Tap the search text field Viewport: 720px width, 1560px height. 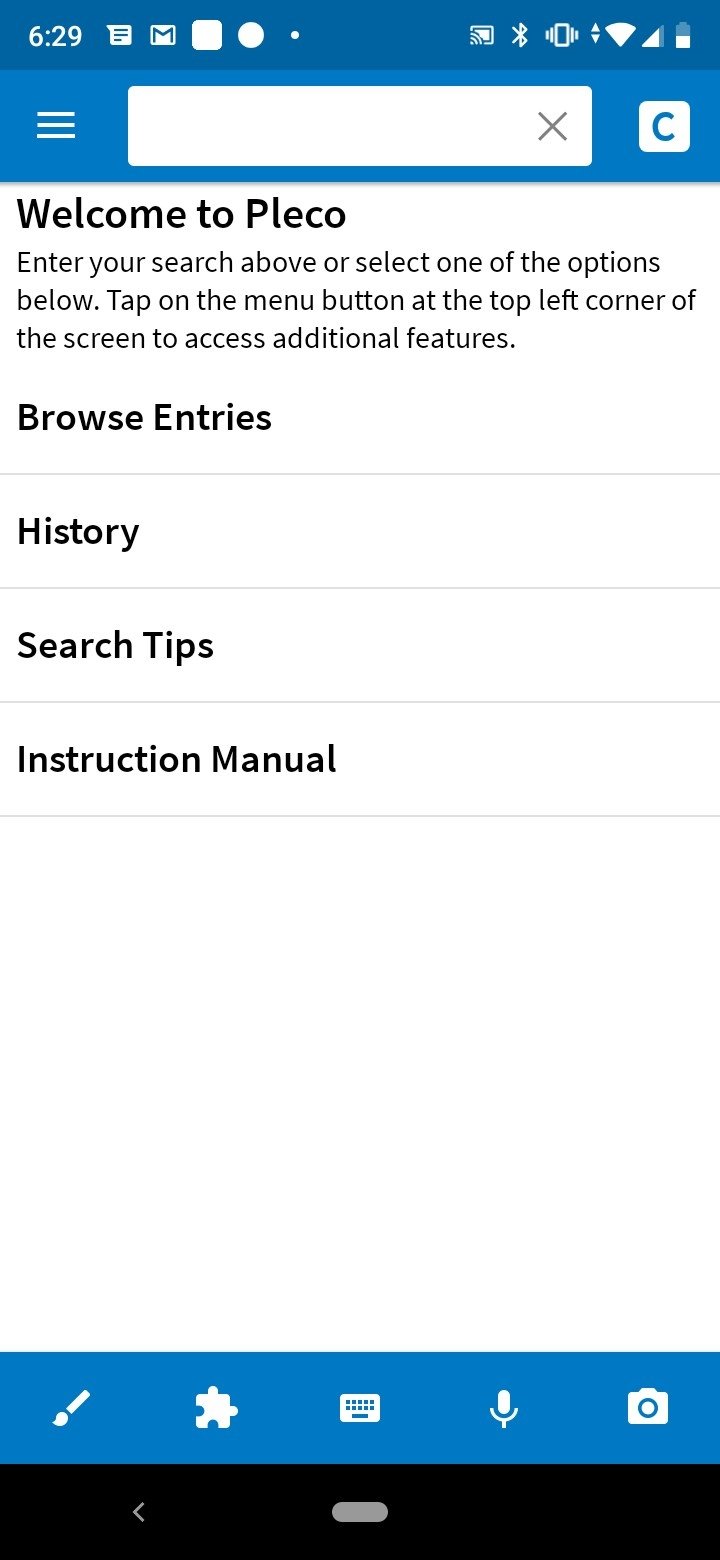click(330, 126)
